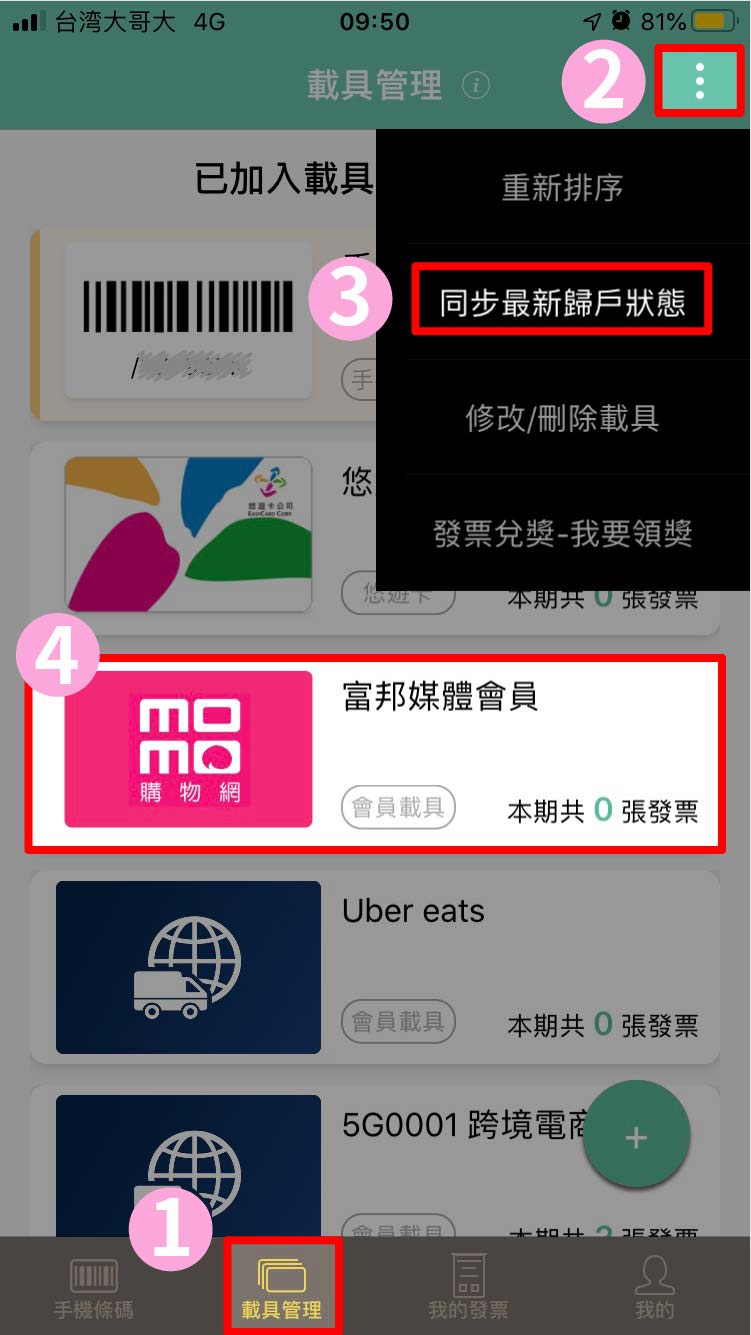
Task: Open the 我的 profile tab
Action: 655,1287
